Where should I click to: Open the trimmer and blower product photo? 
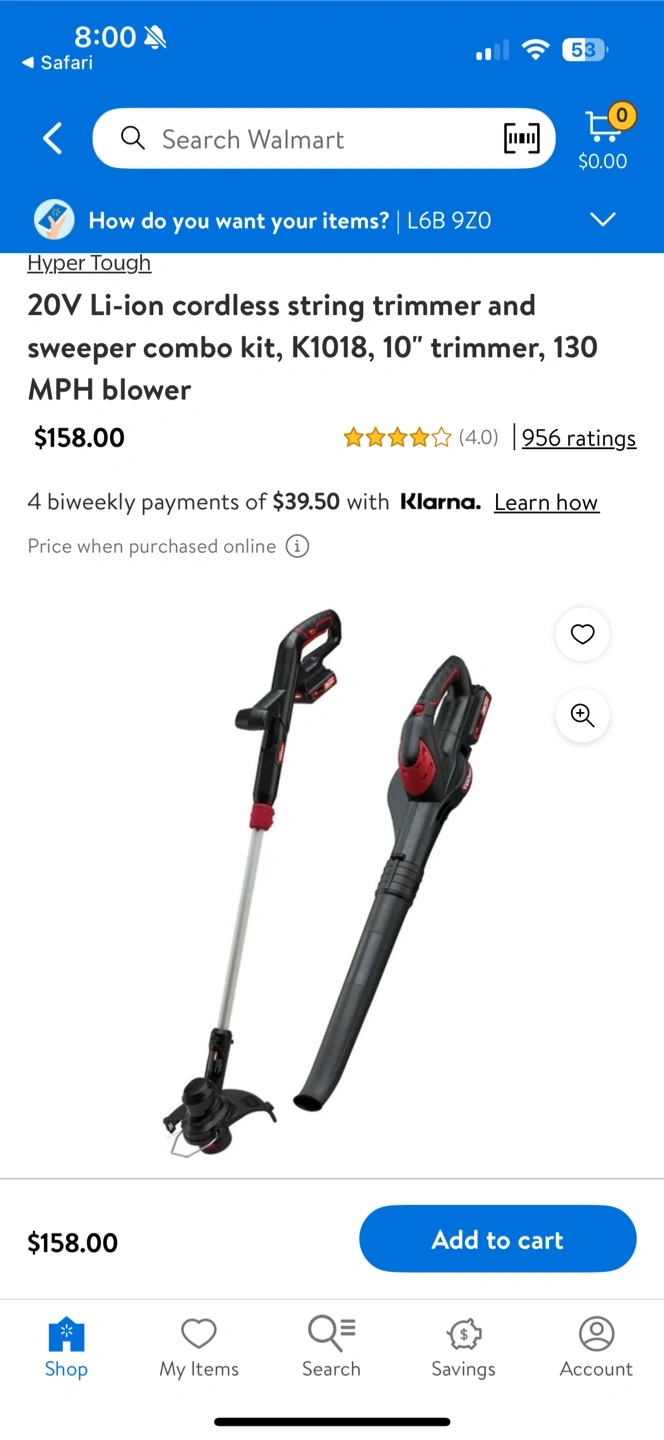click(x=330, y=880)
